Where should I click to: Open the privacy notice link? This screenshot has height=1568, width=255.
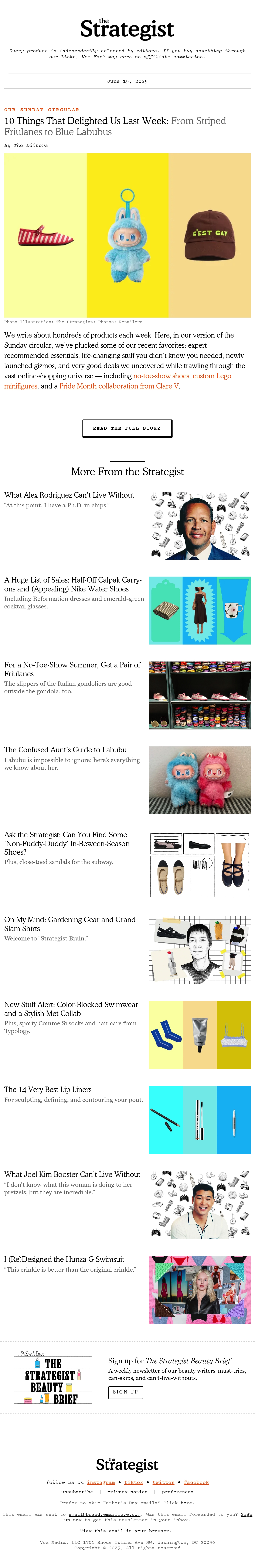[x=127, y=1492]
